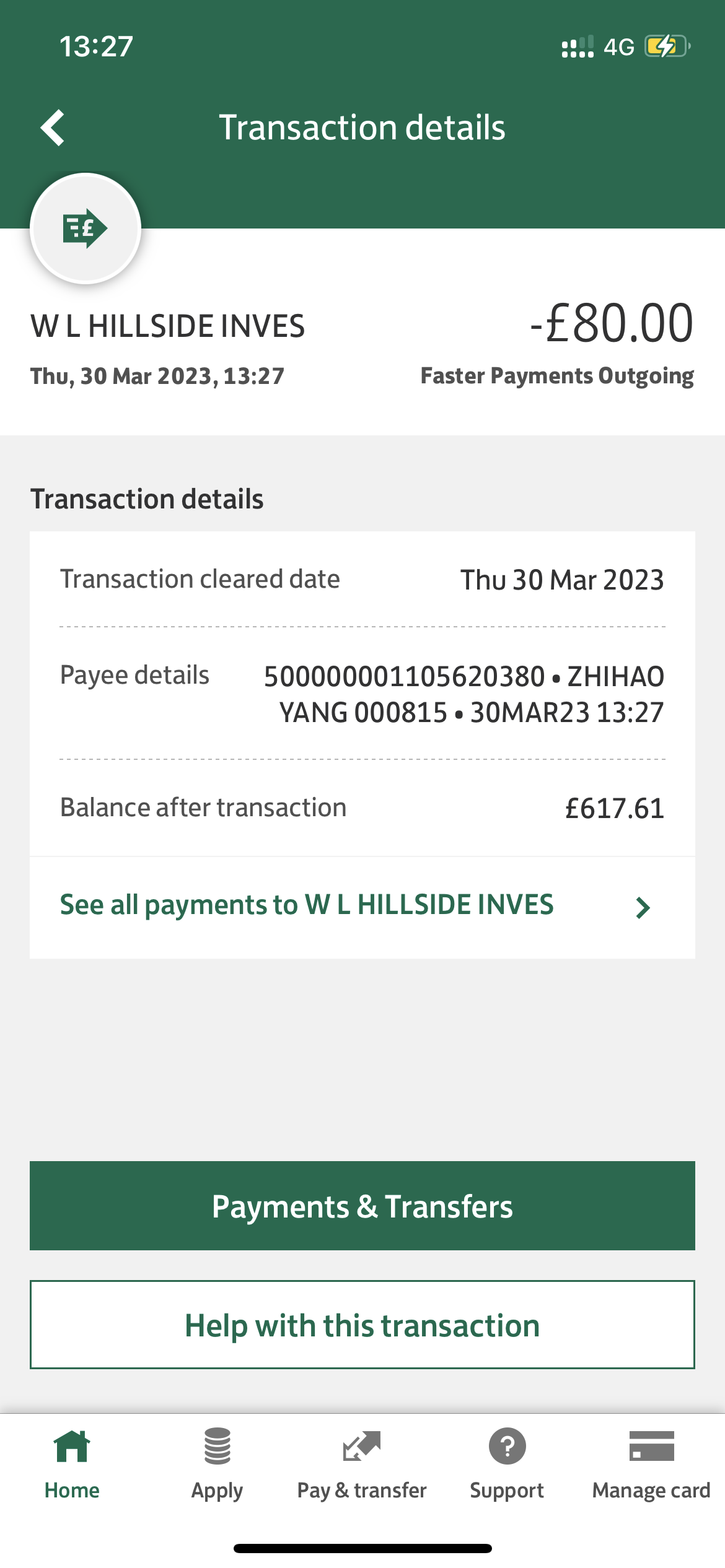Get help with this transaction
The width and height of the screenshot is (725, 1568).
pos(362,1325)
